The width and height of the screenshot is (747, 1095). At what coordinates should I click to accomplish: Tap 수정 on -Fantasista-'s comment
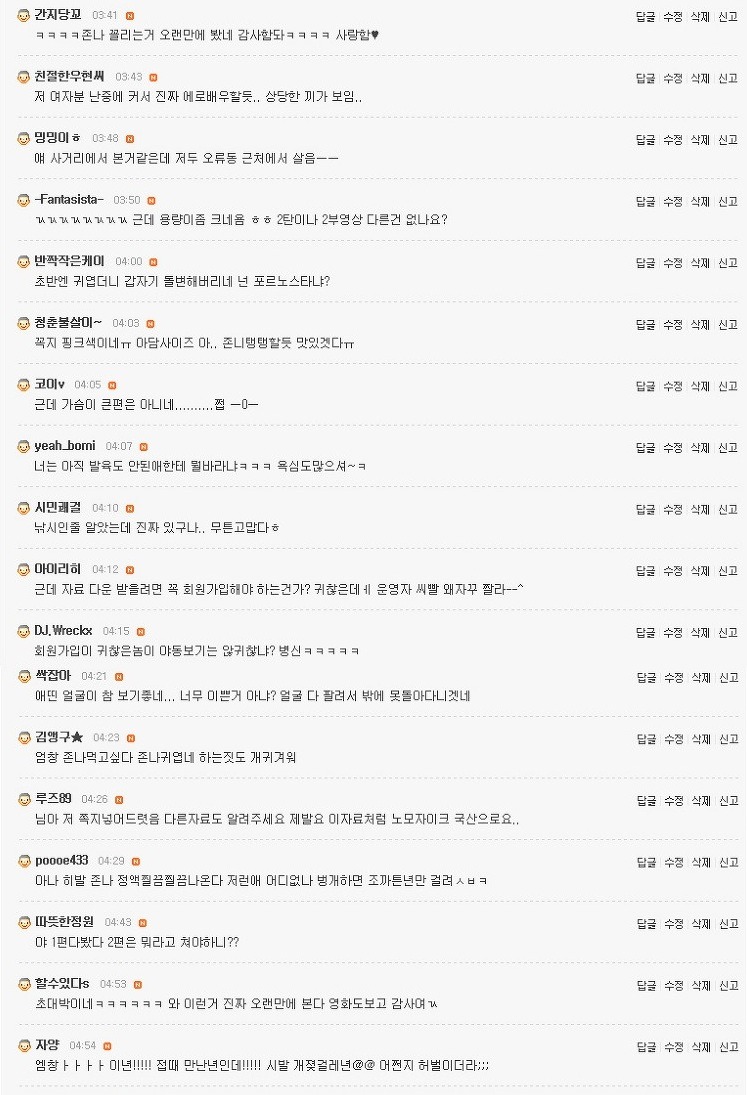(x=673, y=202)
